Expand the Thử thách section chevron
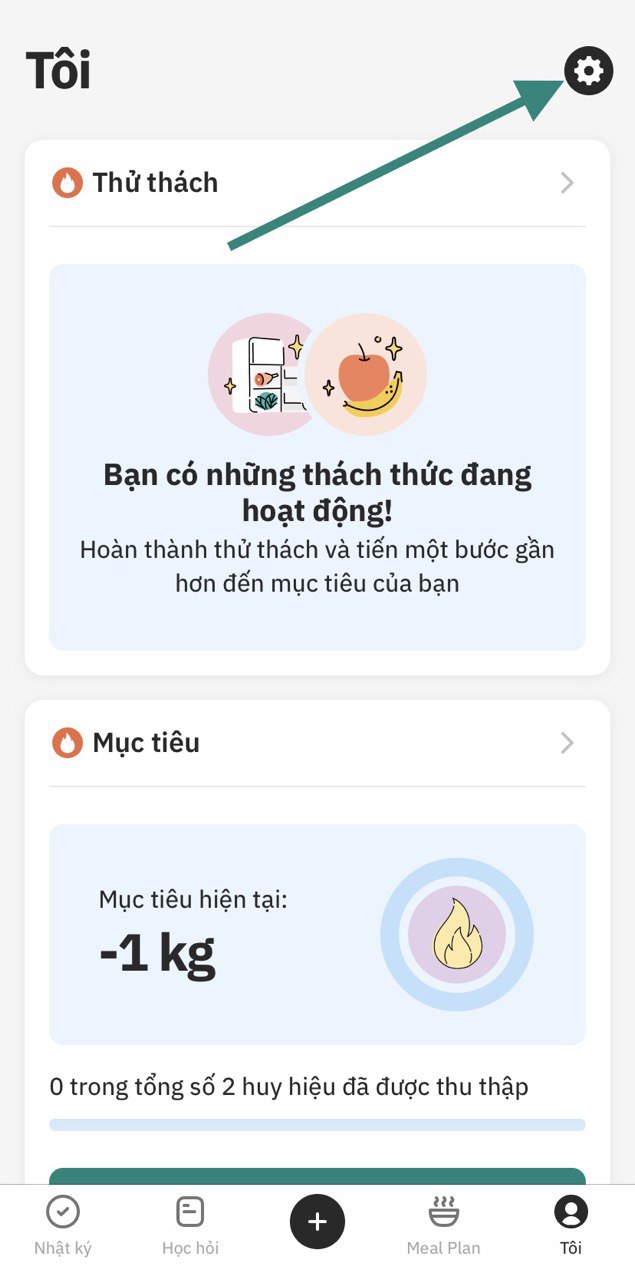The height and width of the screenshot is (1280, 635). click(567, 183)
